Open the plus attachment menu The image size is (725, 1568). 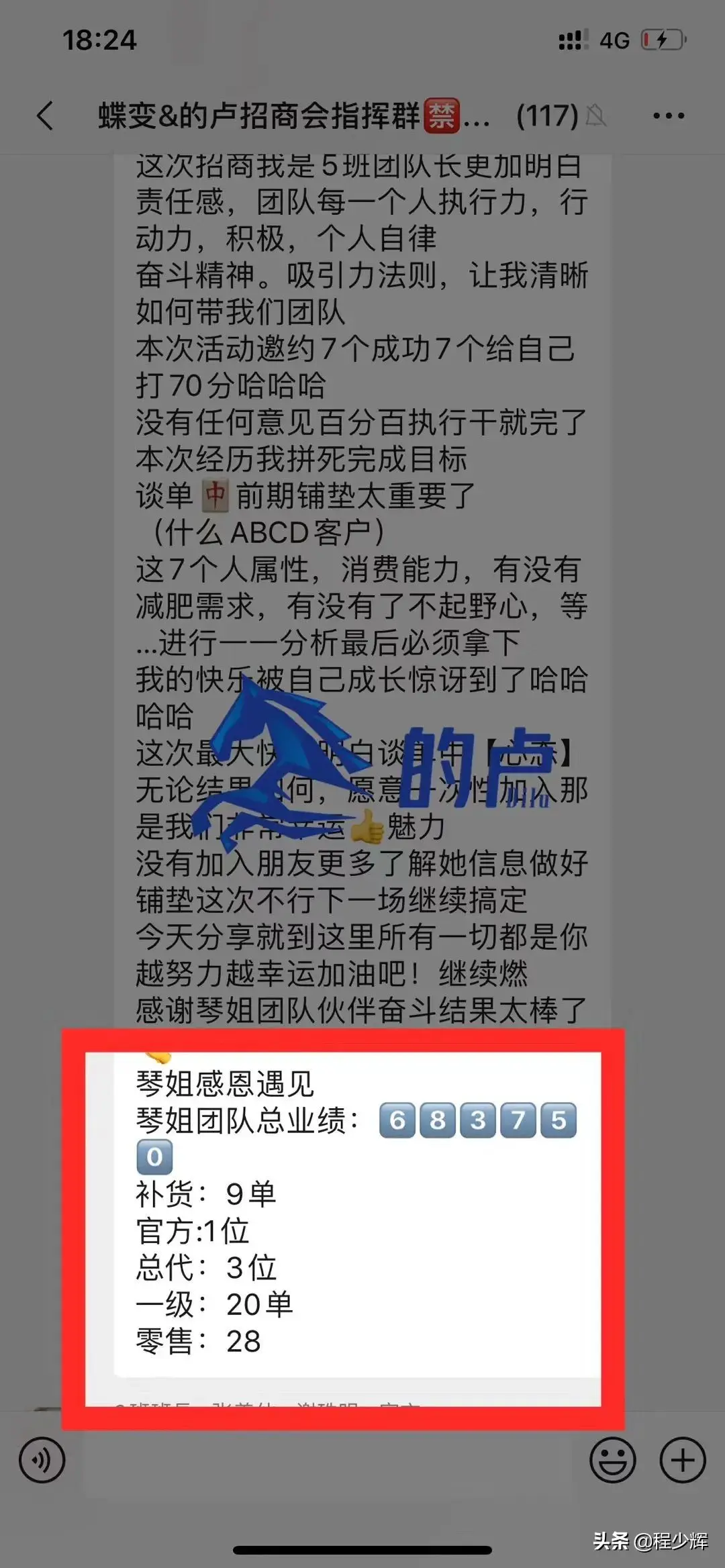(683, 1459)
